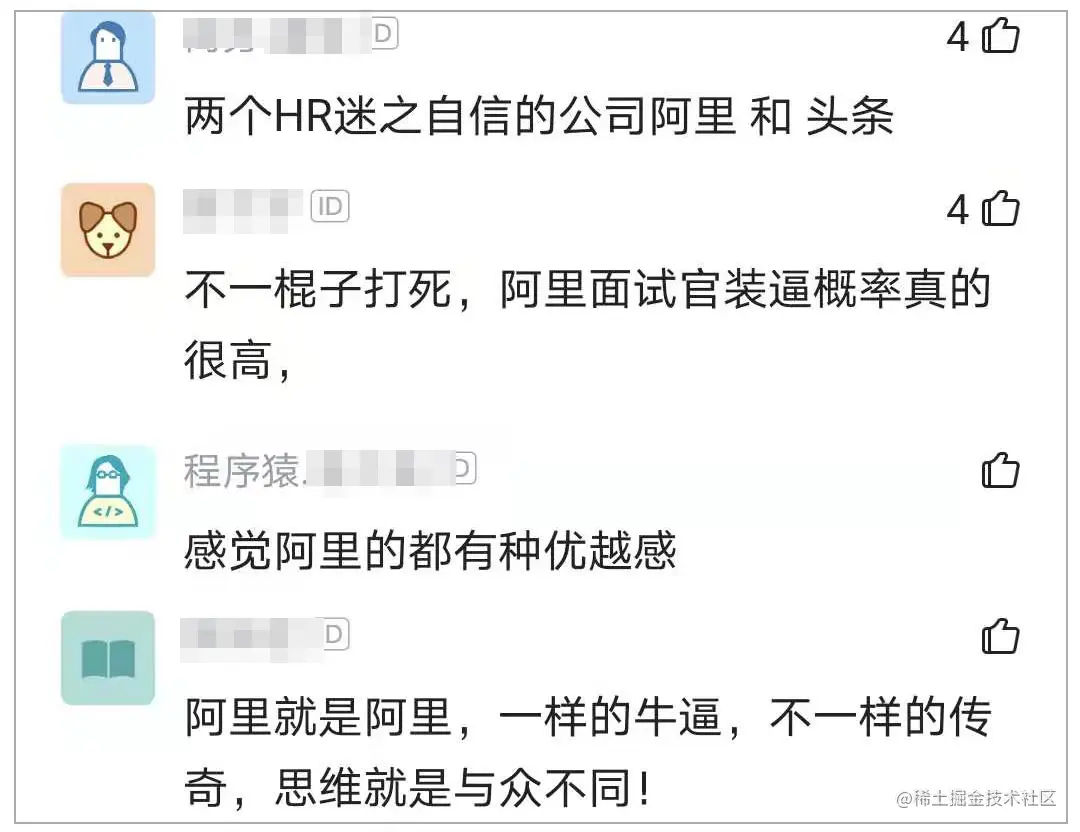1080x832 pixels.
Task: Open the dog avatar commenter's profile
Action: coord(108,230)
